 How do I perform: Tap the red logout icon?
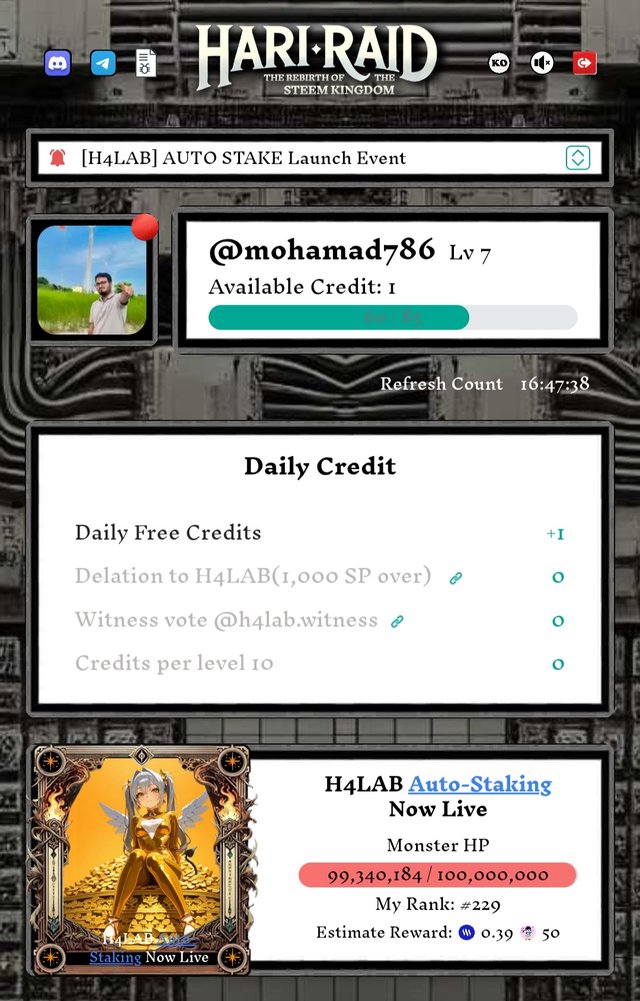pyautogui.click(x=585, y=63)
